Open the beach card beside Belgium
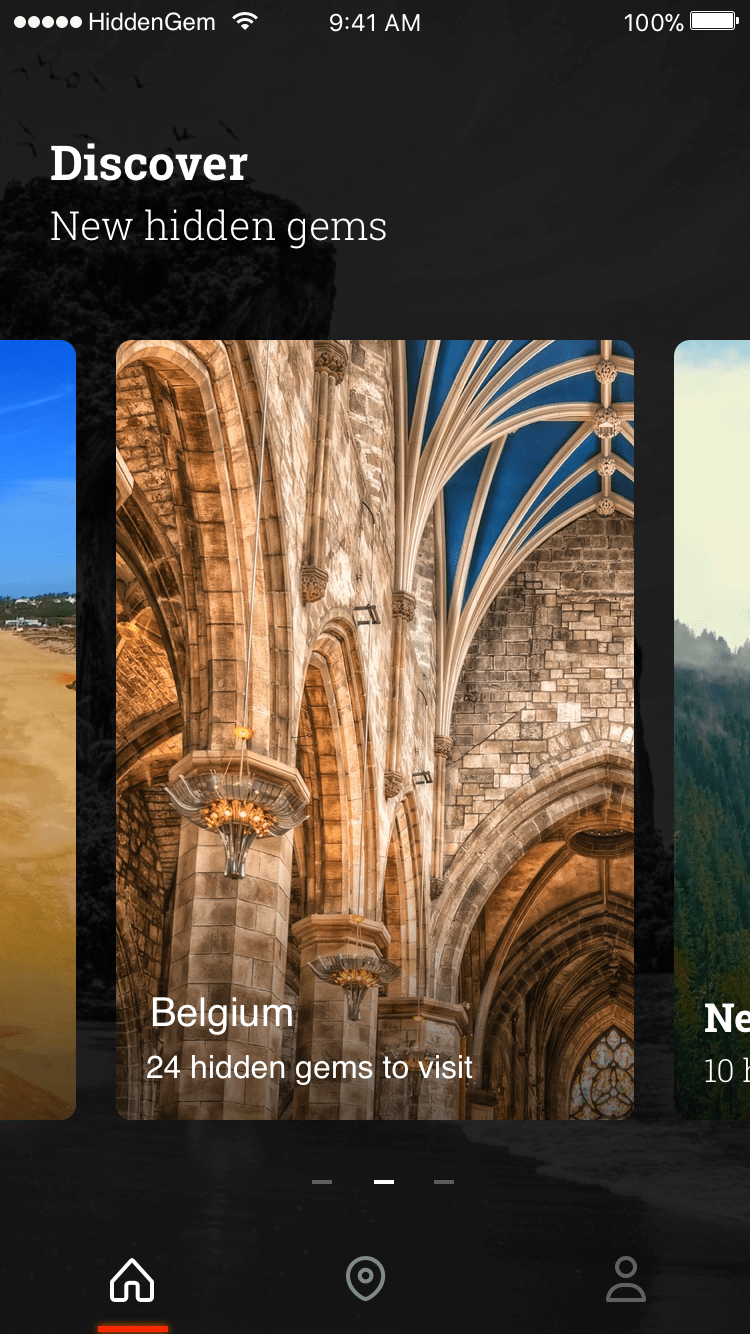 (38, 730)
